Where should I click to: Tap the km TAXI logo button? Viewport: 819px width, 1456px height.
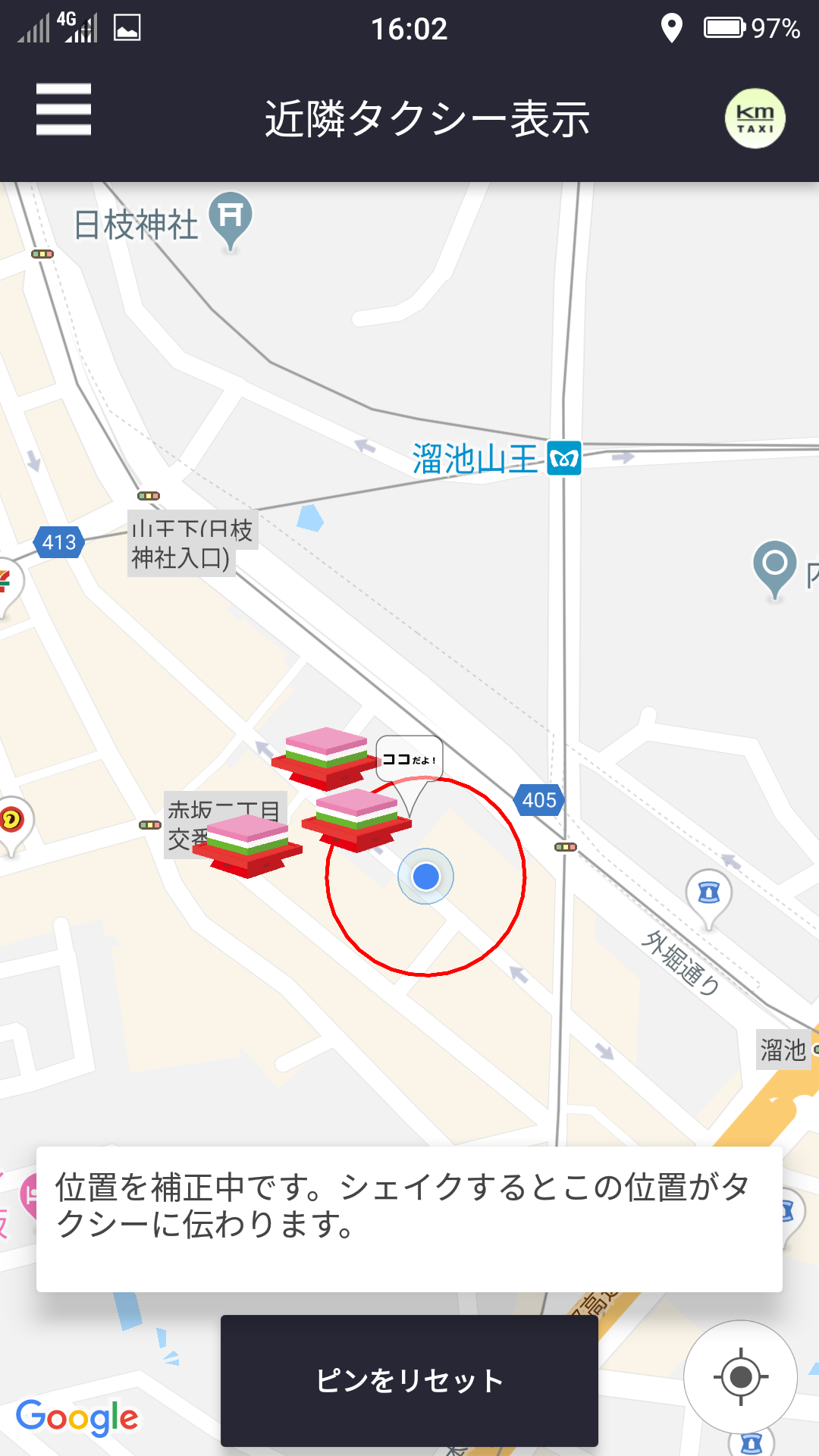click(x=755, y=119)
